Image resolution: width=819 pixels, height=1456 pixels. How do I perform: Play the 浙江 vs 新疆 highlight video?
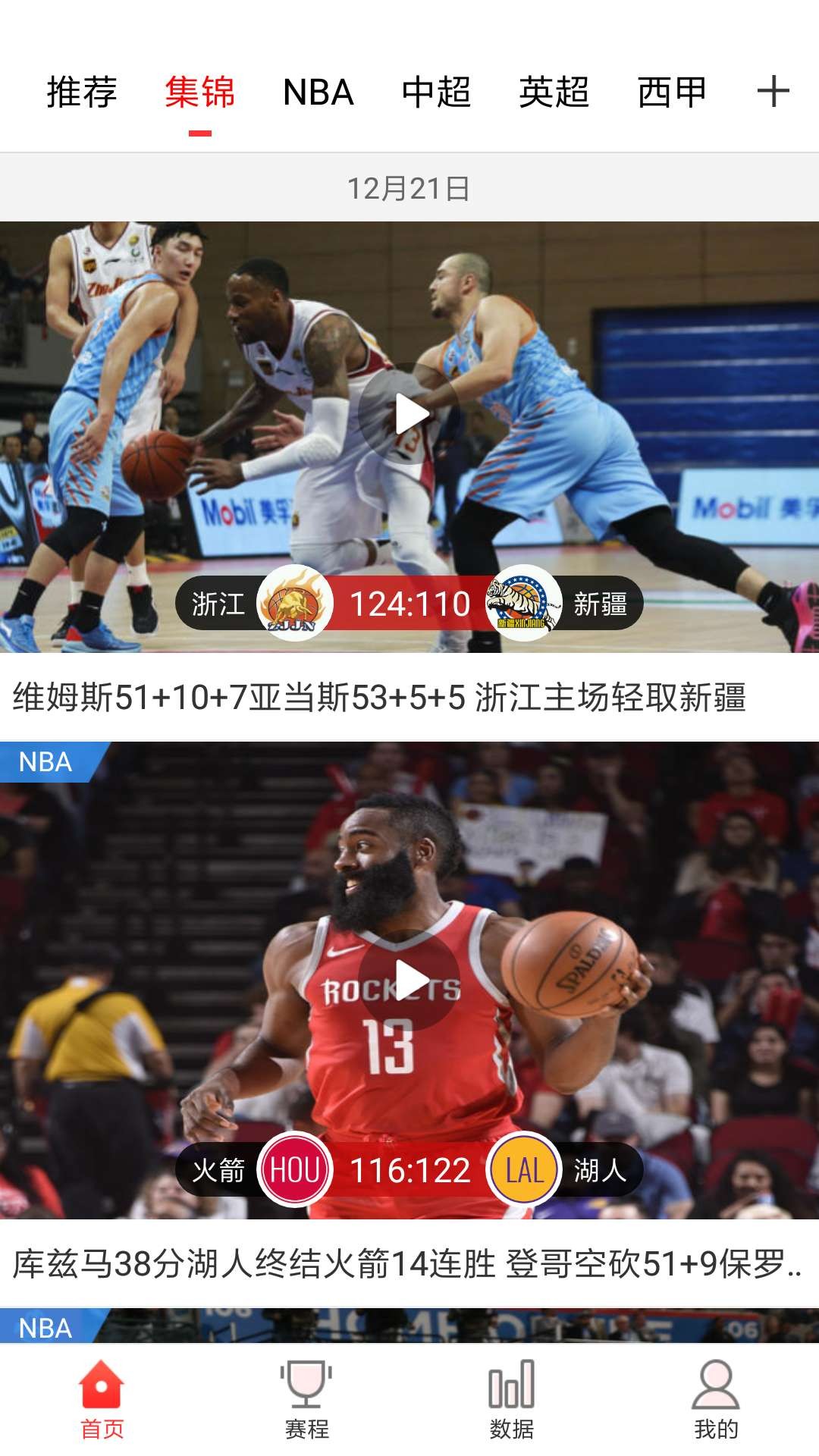[409, 414]
